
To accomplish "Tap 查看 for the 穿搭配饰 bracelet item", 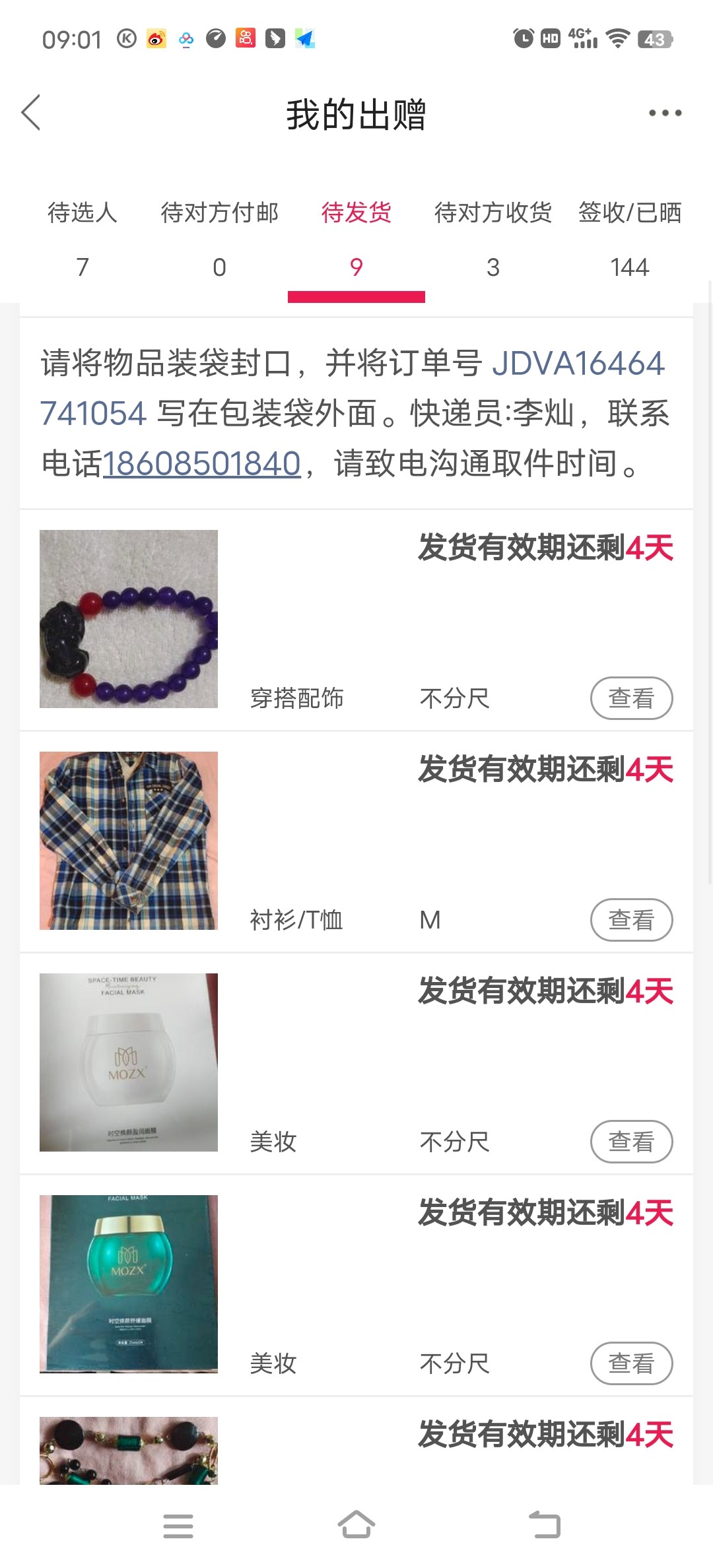I will (631, 698).
